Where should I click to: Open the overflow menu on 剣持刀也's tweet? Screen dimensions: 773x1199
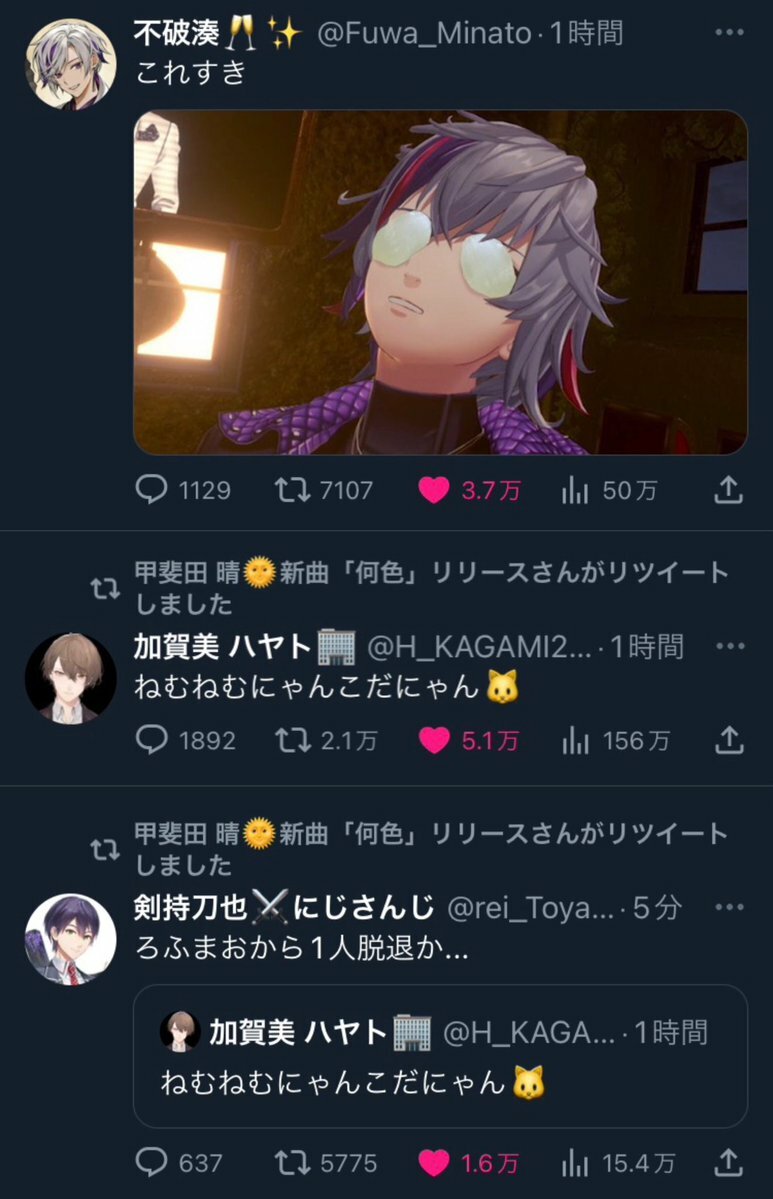[730, 907]
